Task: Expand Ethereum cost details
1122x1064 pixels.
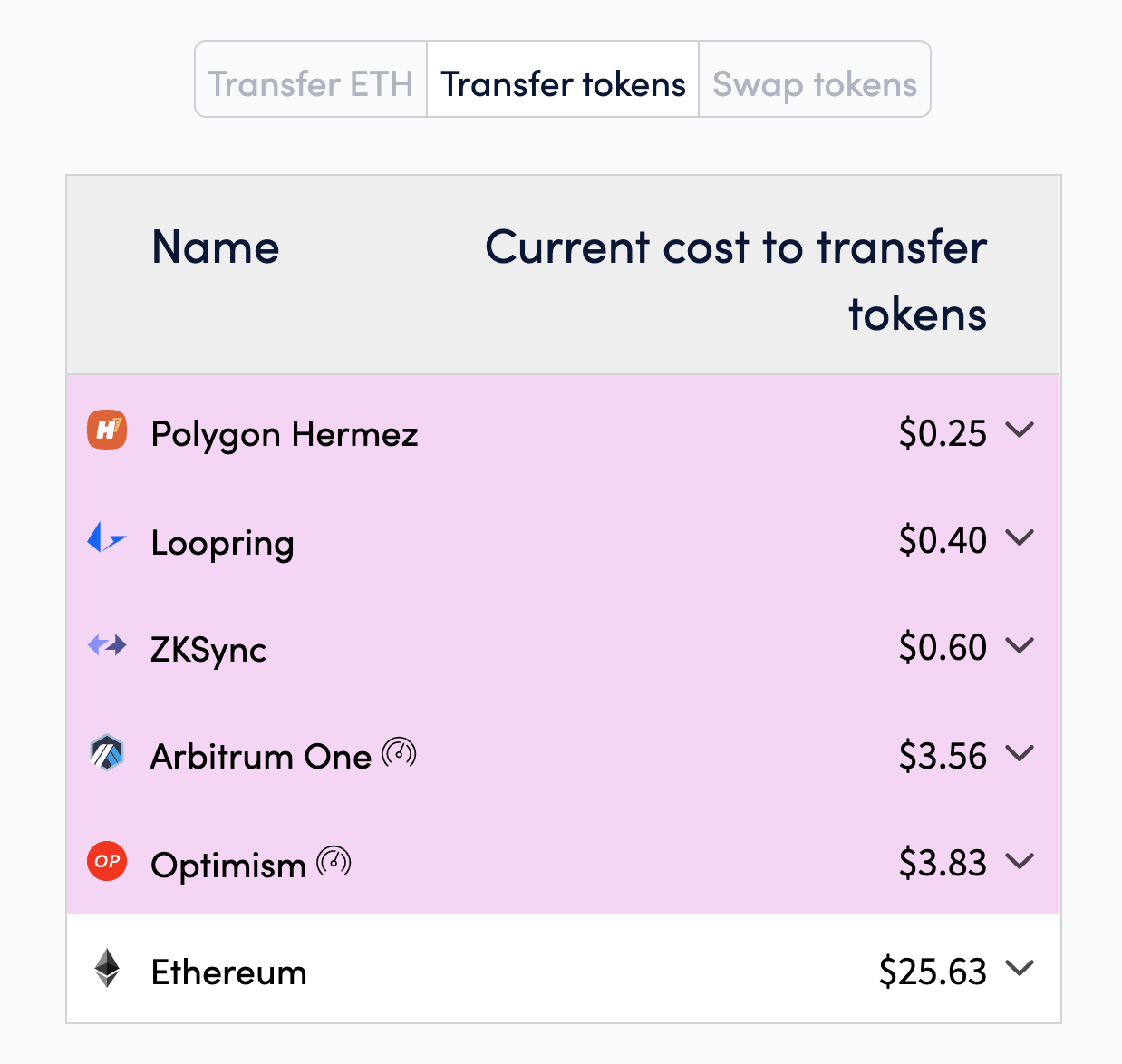Action: (1020, 969)
